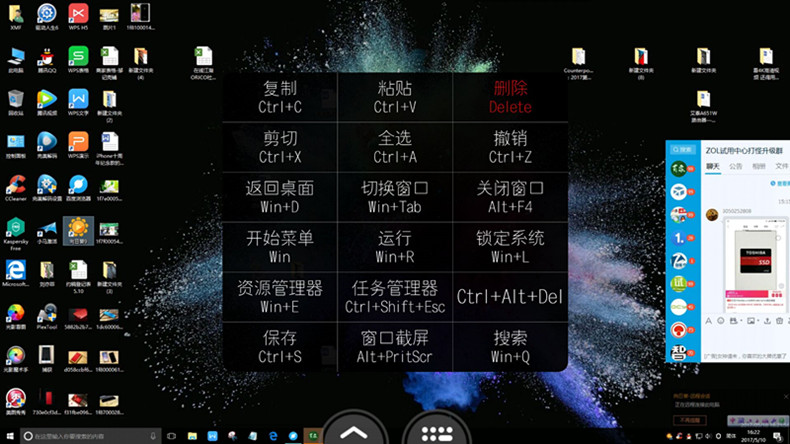Choose 全选 Ctrl+A to select all

click(x=395, y=147)
